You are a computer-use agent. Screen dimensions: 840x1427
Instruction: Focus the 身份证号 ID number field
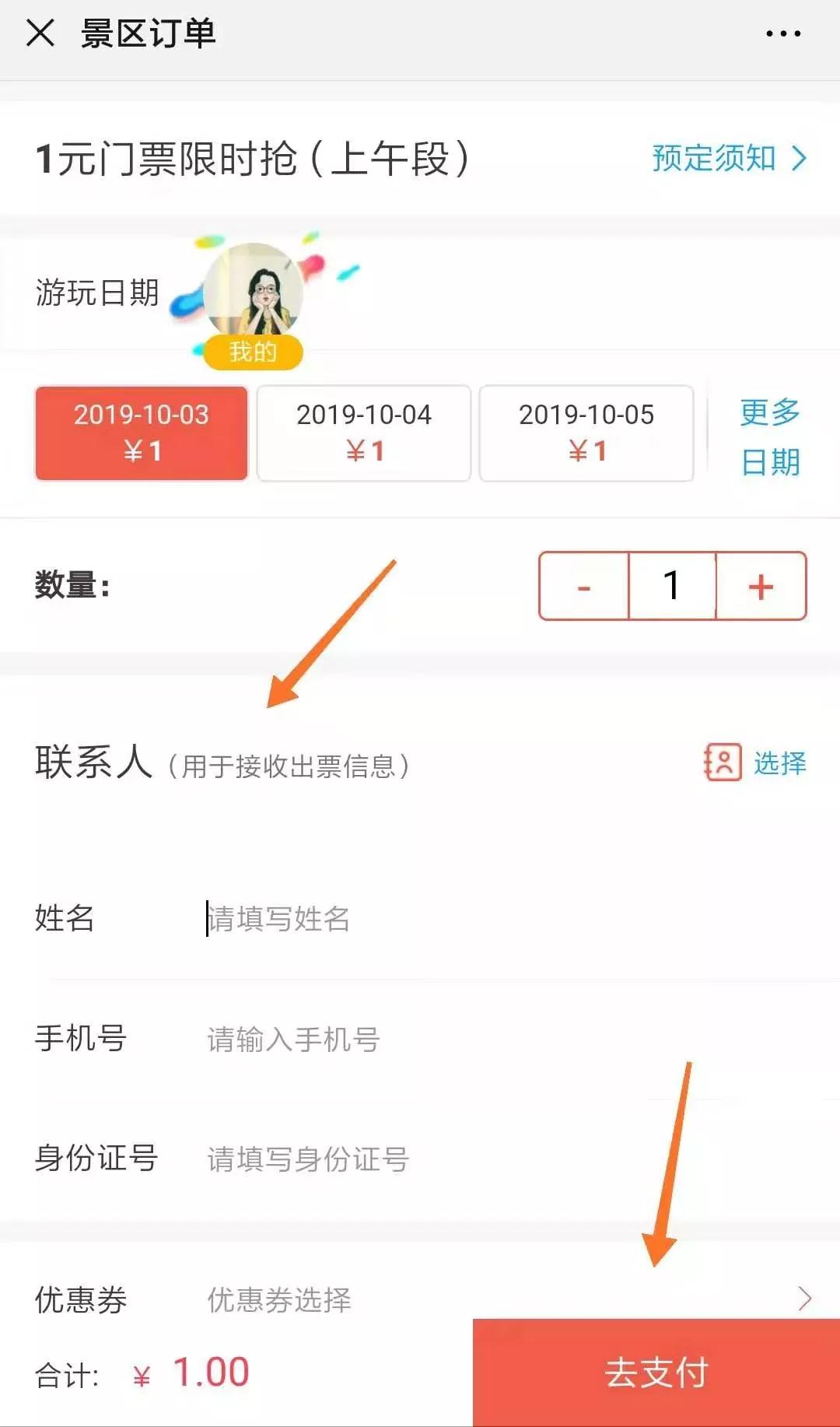tap(467, 1159)
